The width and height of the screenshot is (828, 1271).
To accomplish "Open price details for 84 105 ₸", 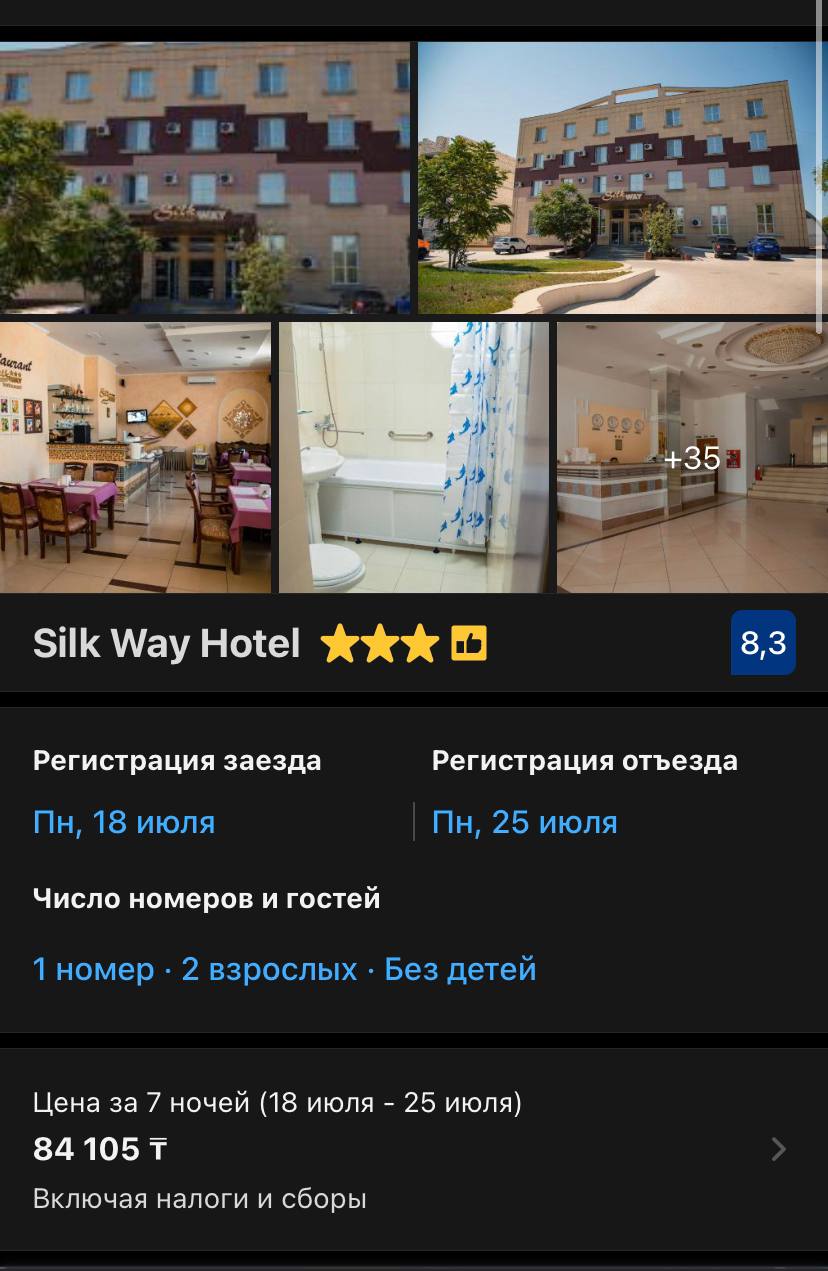I will tap(413, 1149).
